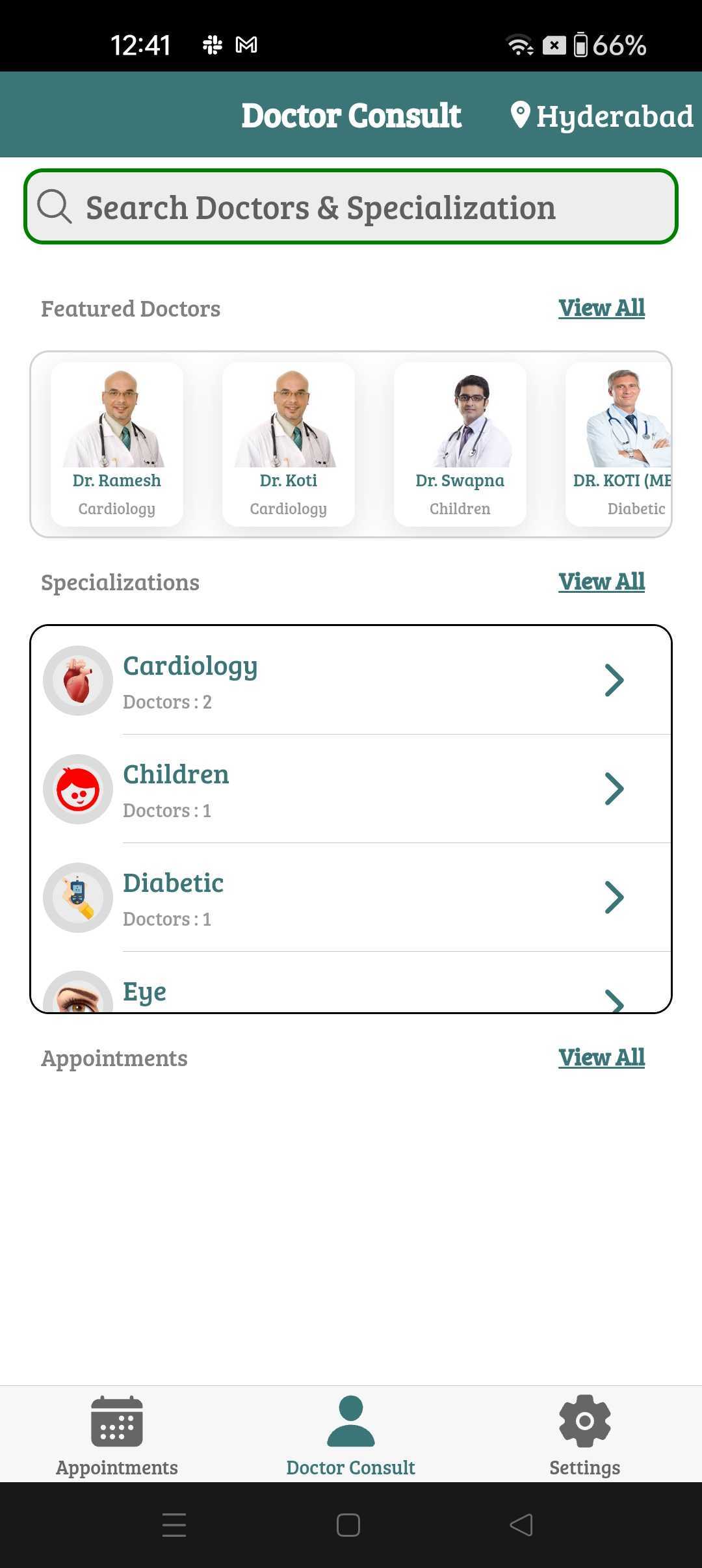Viewport: 702px width, 1568px height.
Task: Go to the Doctor Consult tab
Action: tap(351, 1435)
